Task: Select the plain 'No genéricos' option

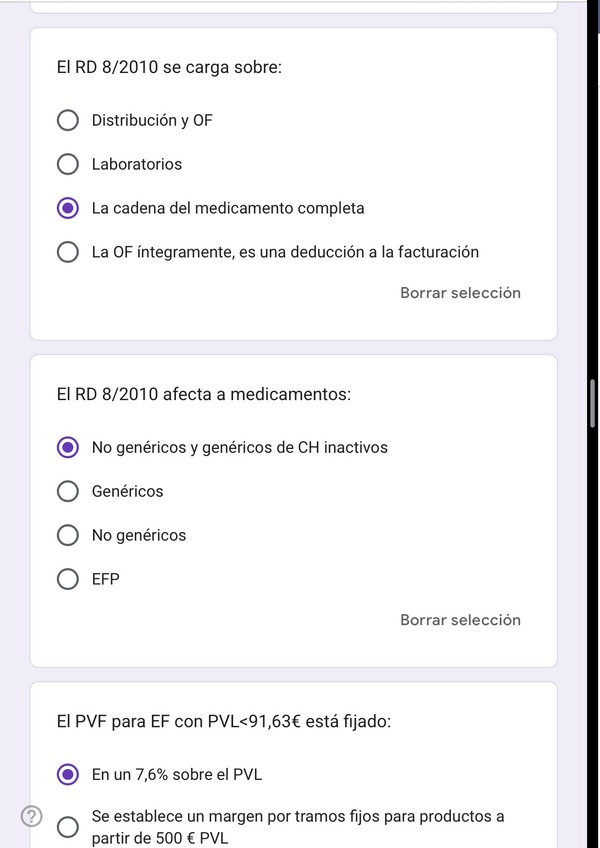Action: click(x=68, y=535)
